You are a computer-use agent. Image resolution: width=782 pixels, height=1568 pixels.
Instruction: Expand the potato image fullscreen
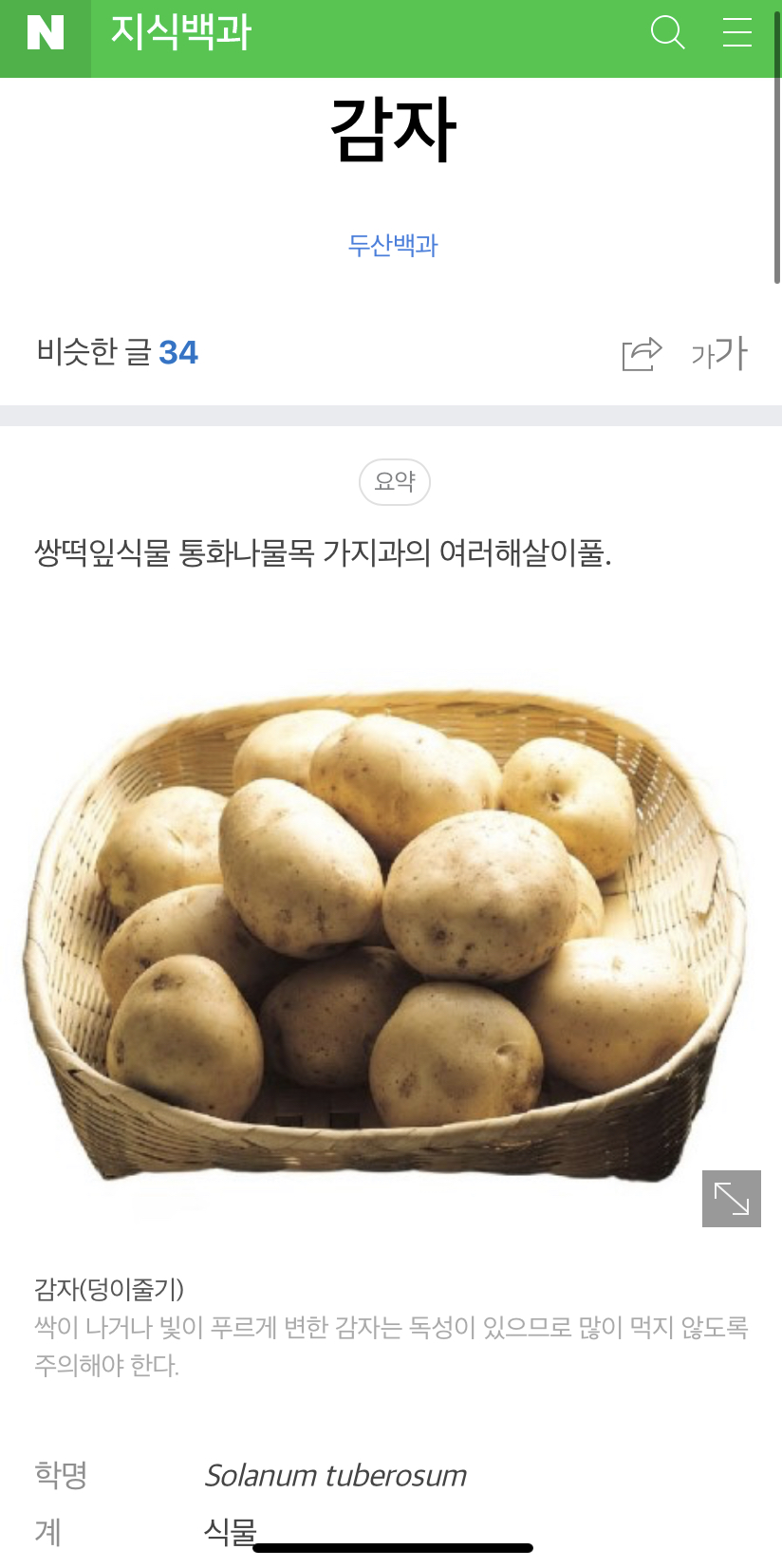tap(732, 1199)
